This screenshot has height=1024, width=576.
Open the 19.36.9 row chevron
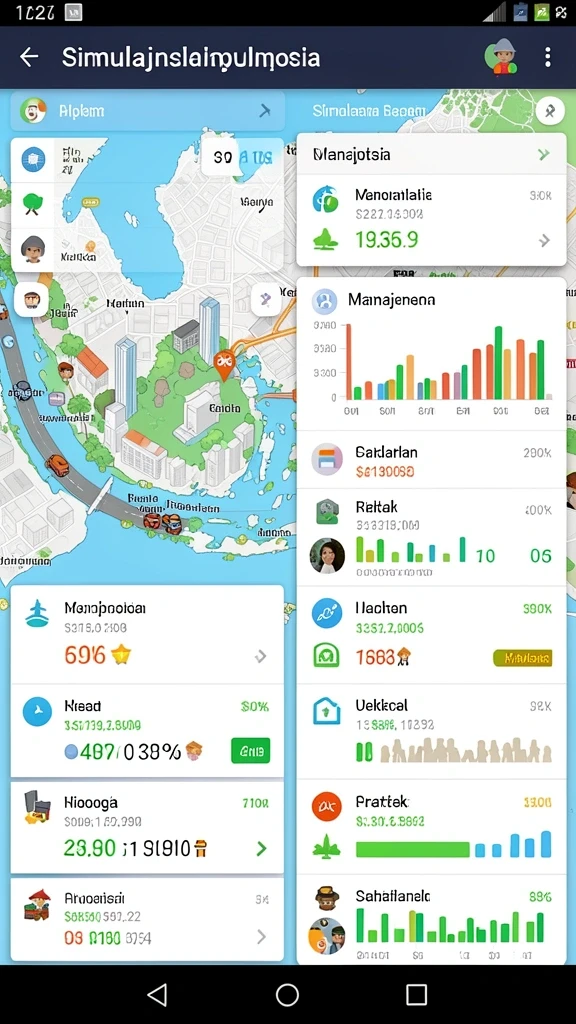tap(544, 241)
